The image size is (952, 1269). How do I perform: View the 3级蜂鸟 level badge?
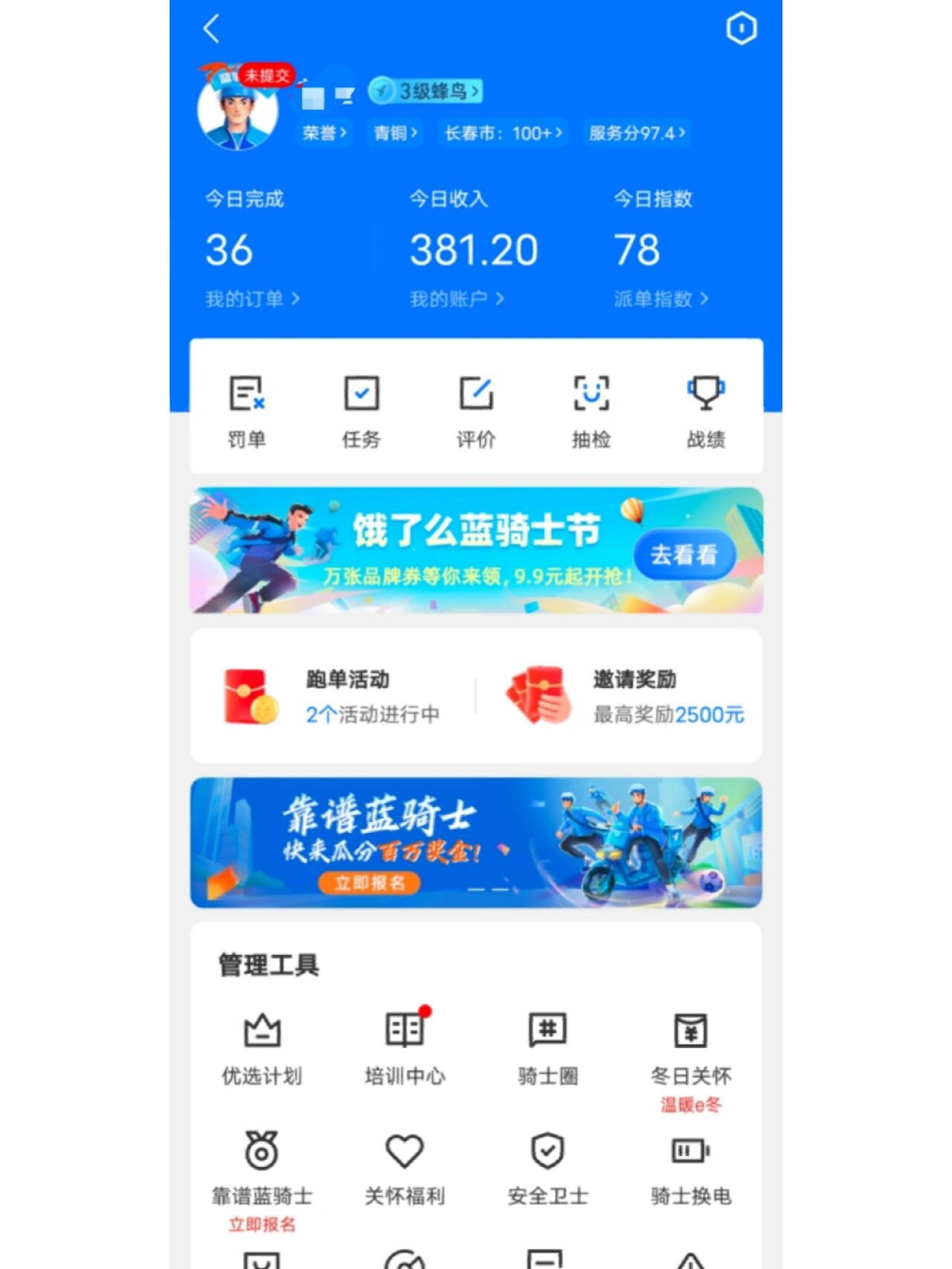click(x=428, y=91)
